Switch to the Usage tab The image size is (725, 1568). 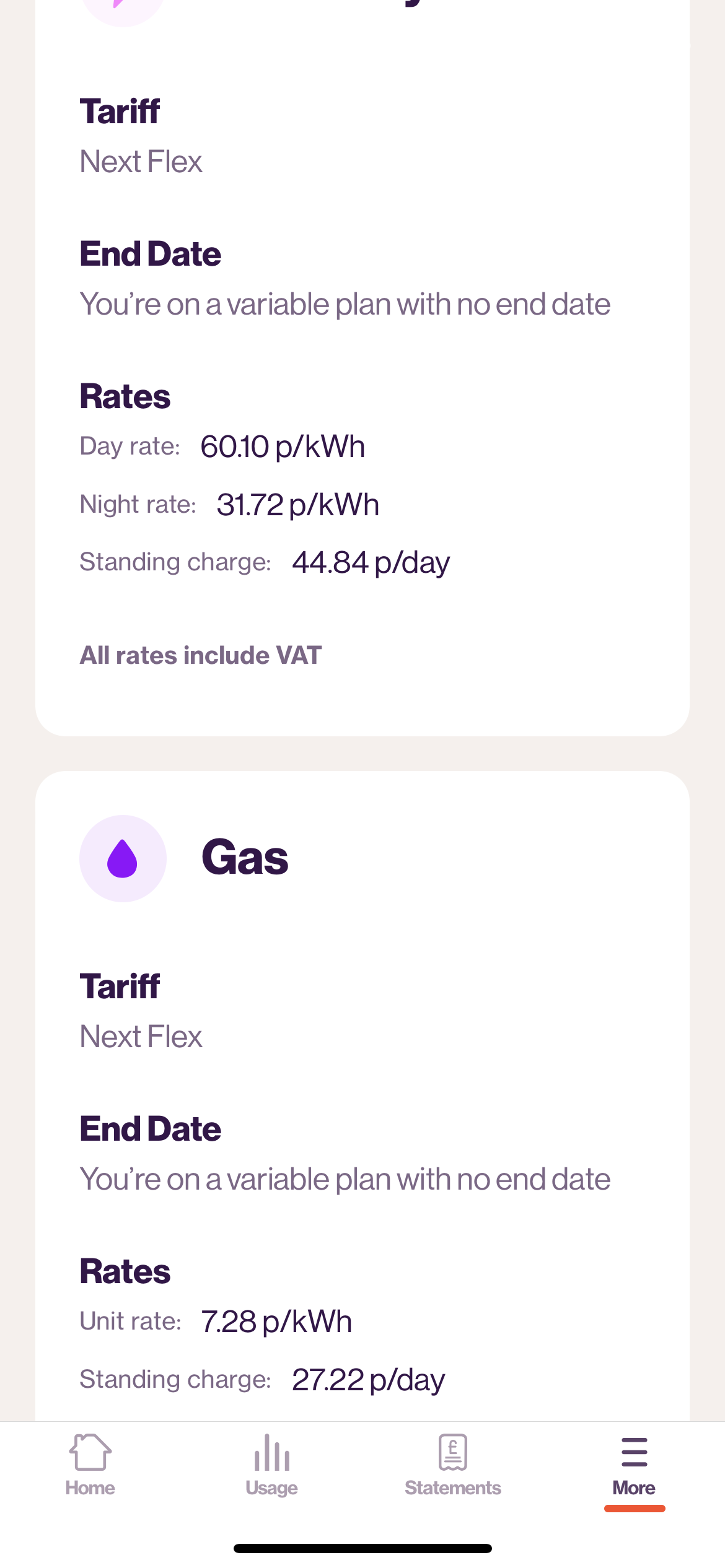(271, 1465)
